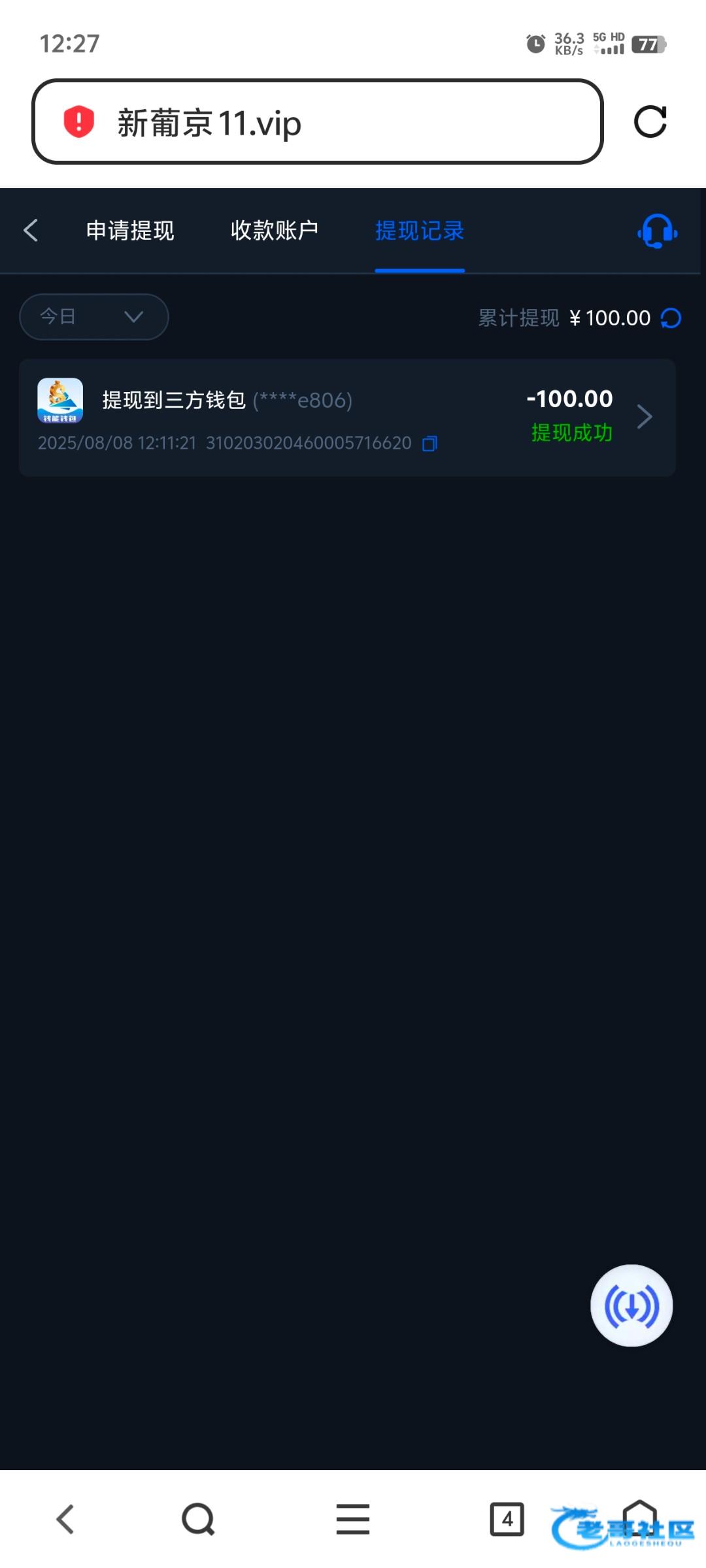Screen dimensions: 706x1568
Task: Open customer service headset icon
Action: [657, 231]
